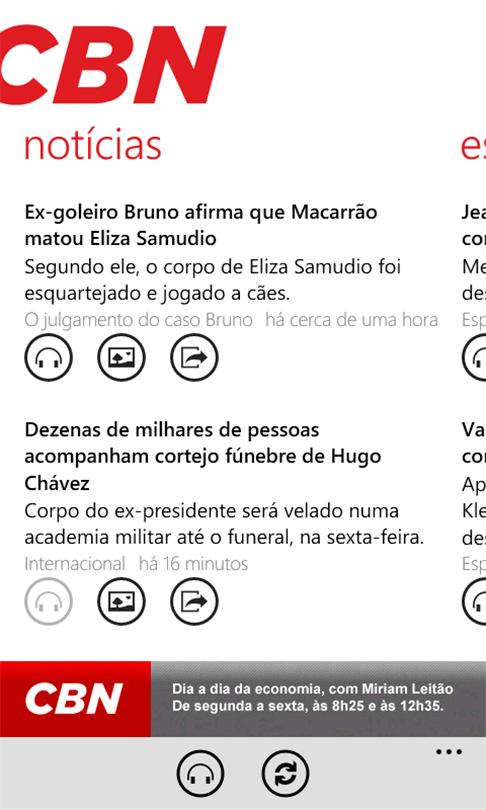Open the Ex-goleiro Bruno afirma article
The image size is (486, 810).
[201, 225]
